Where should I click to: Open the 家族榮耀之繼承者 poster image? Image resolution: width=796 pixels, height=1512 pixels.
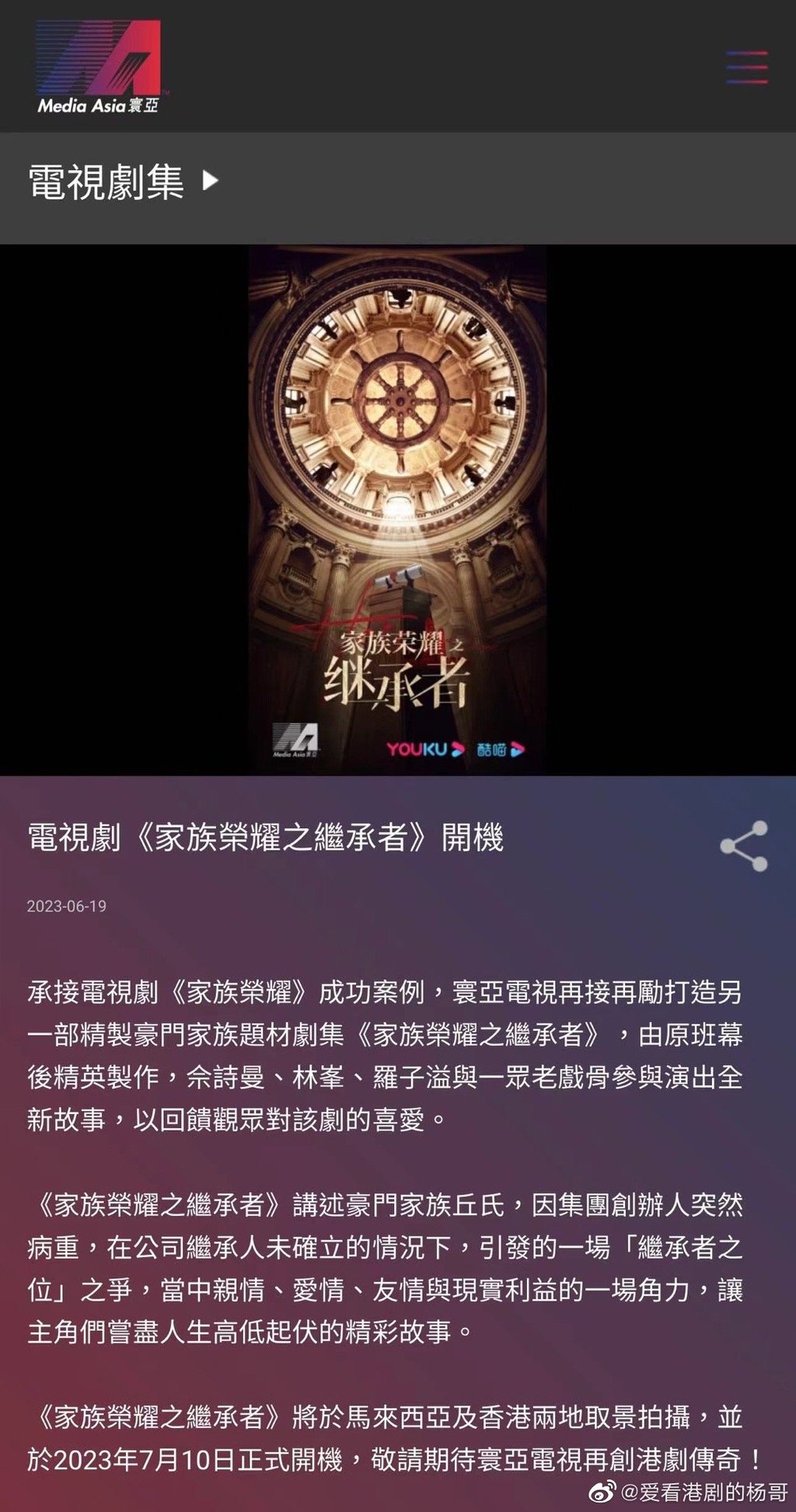coord(397,510)
